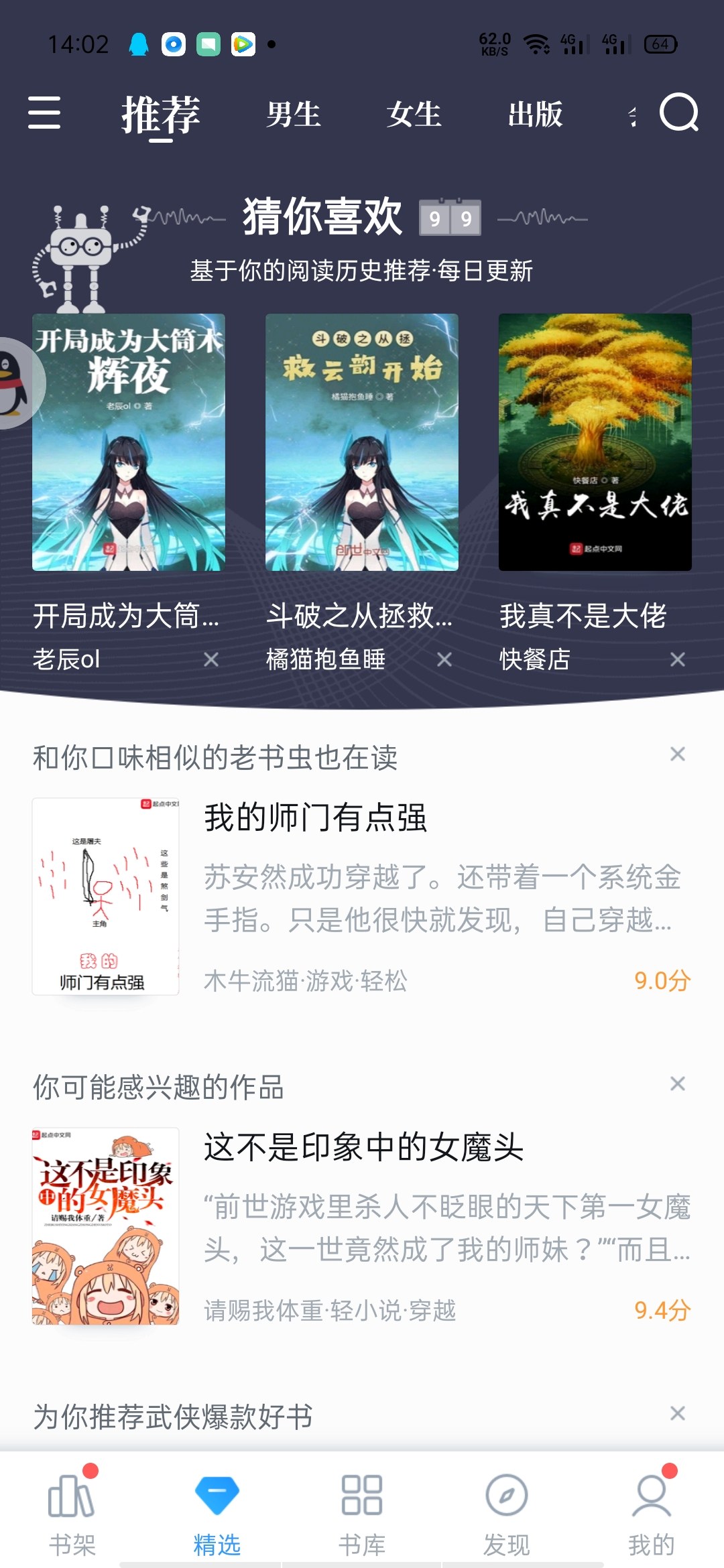The width and height of the screenshot is (724, 1568).
Task: Close the 和你口味相似的老书虫也在读 section
Action: 678,755
